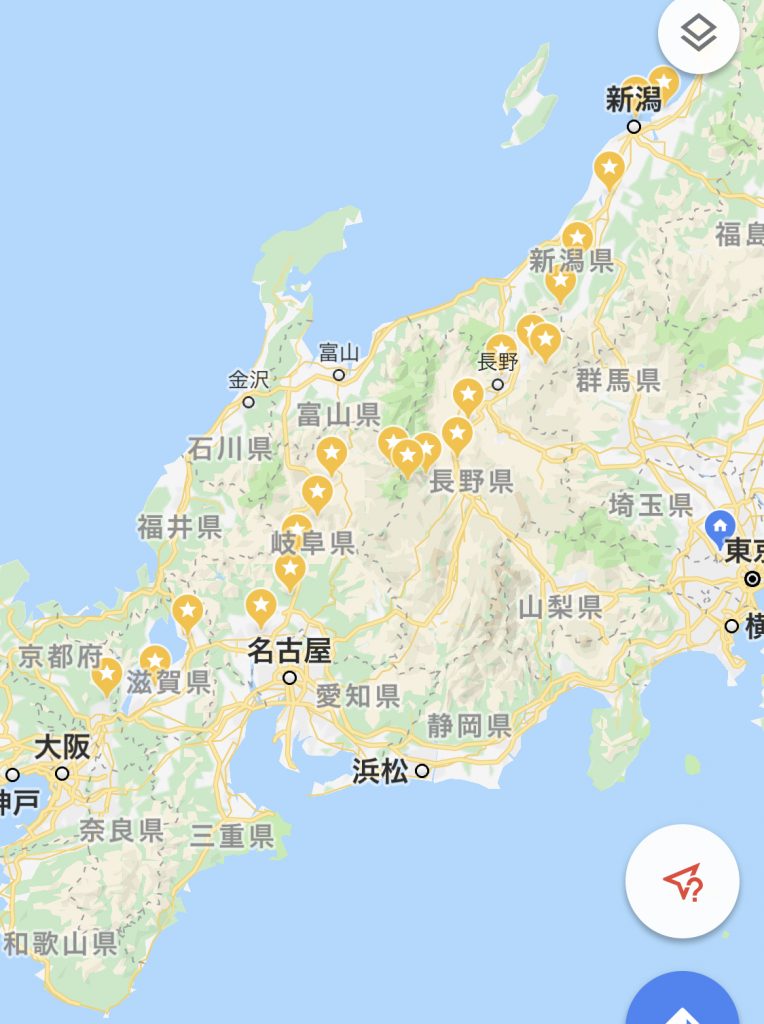The width and height of the screenshot is (764, 1024).
Task: Tap the location-unknown compass button
Action: click(682, 882)
